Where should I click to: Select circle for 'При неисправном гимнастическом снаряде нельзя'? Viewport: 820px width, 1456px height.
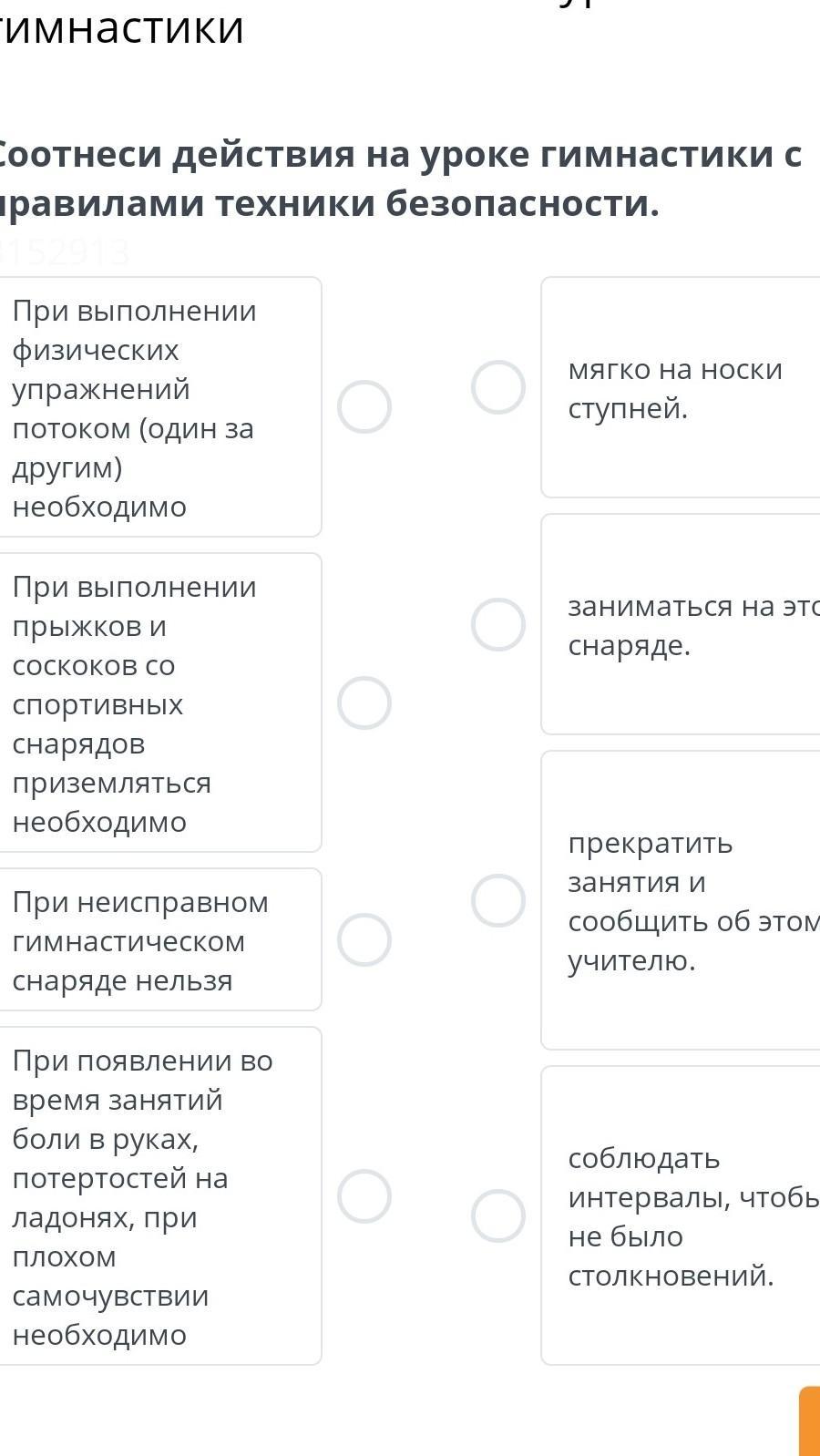pyautogui.click(x=364, y=939)
